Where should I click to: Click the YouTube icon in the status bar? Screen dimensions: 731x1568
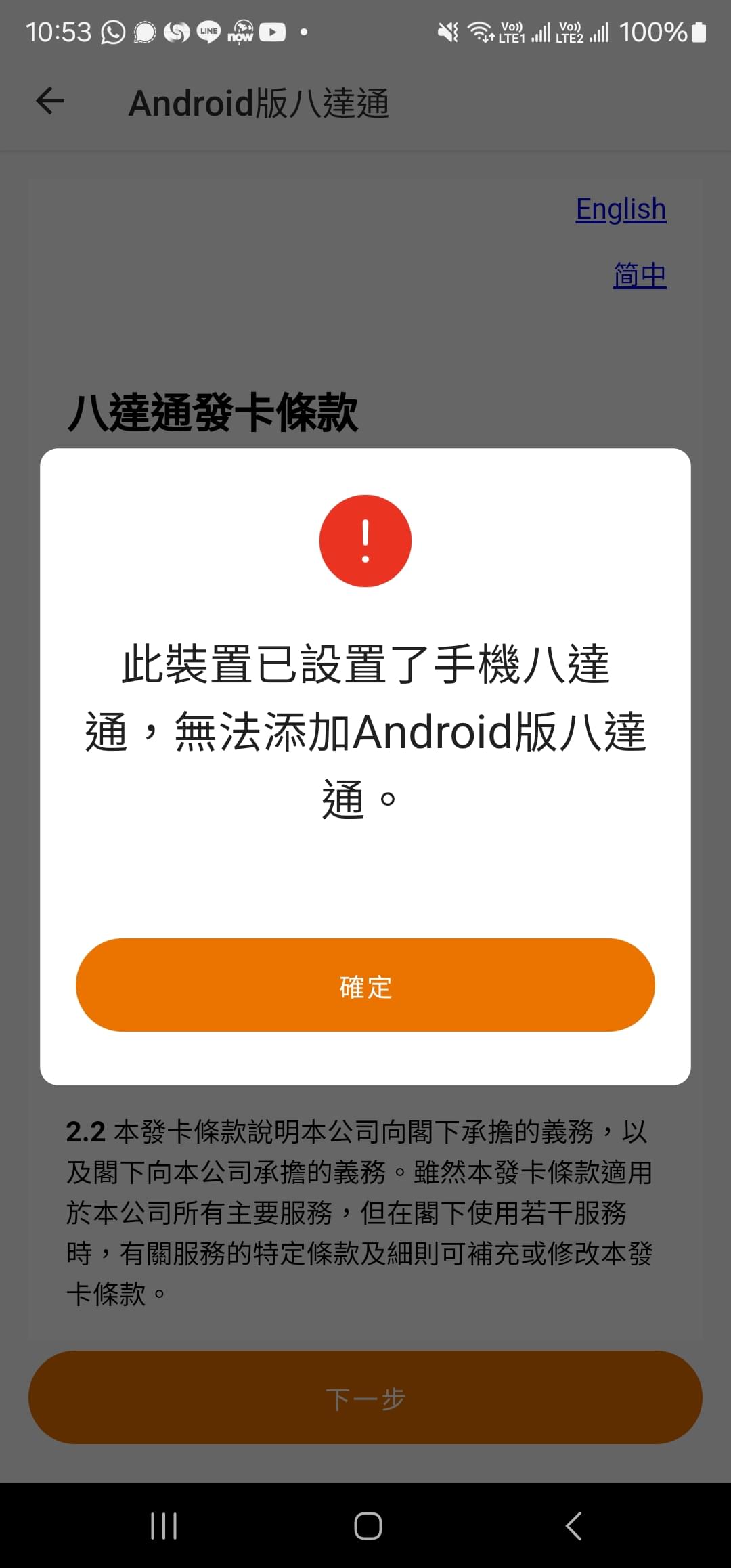[273, 31]
